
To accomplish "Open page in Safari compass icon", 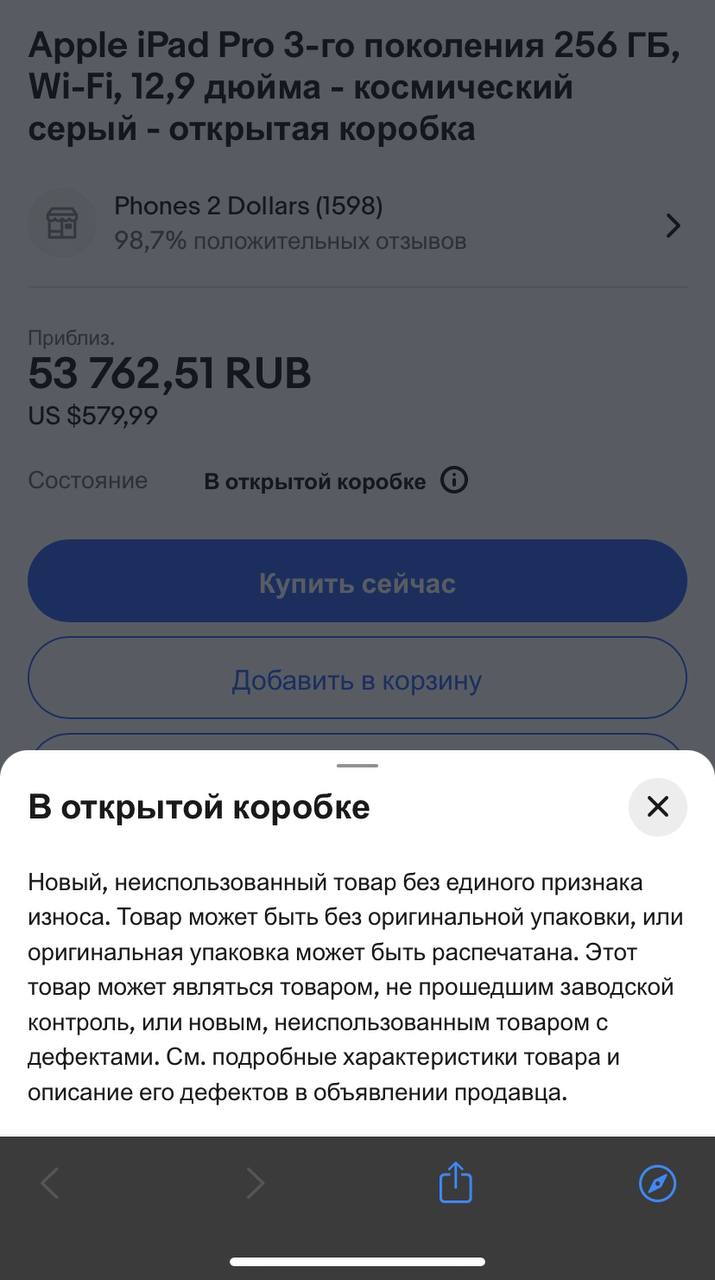I will point(657,1183).
